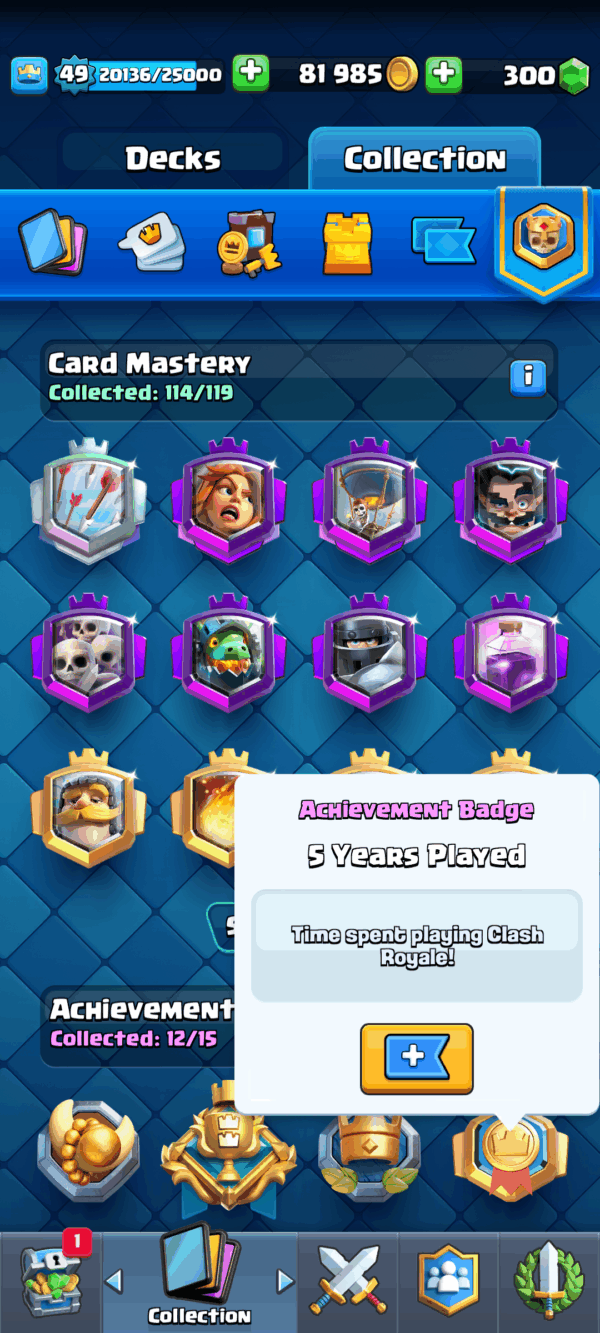Tap the plus button beside experience bar
600x1333 pixels.
(251, 73)
